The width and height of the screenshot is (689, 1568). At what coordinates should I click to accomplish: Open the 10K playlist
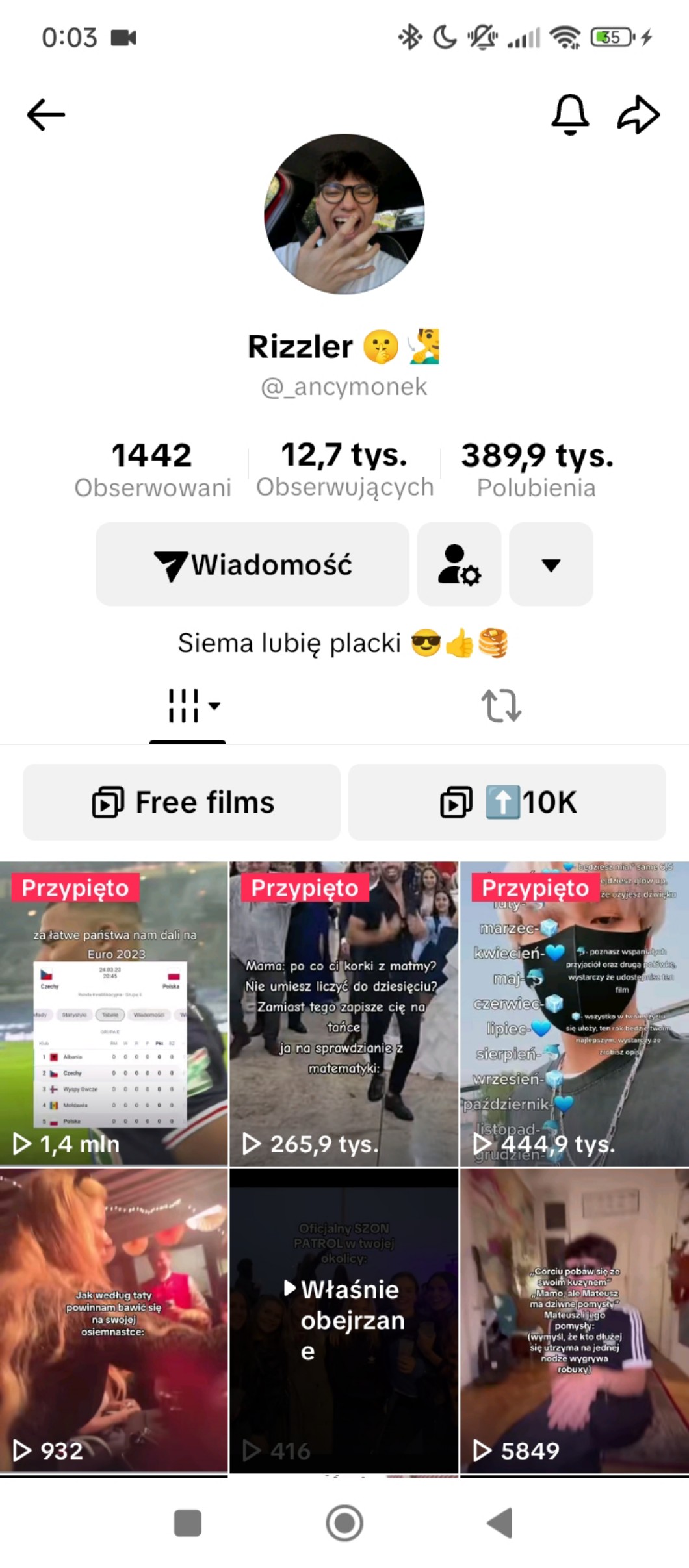507,802
